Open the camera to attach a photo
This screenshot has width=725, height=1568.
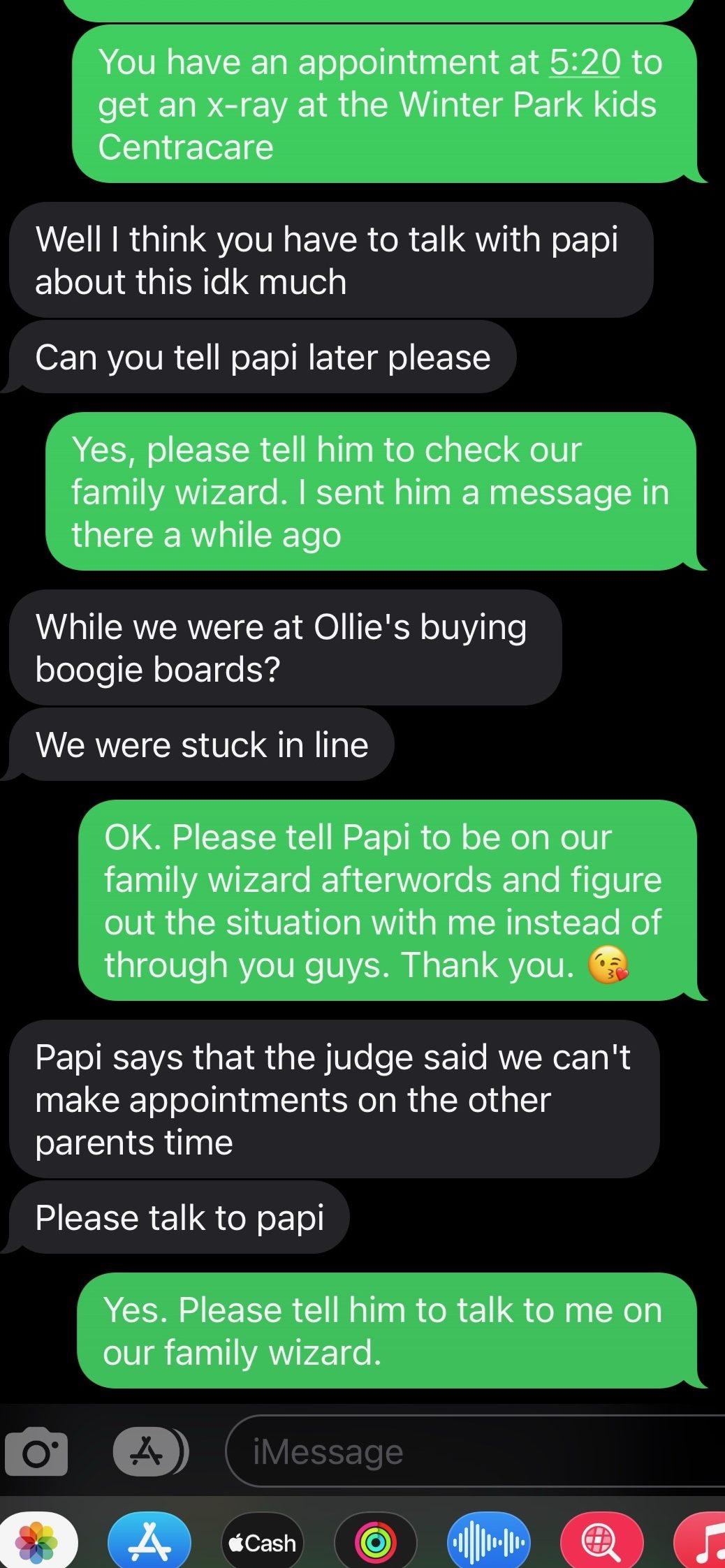pos(36,1452)
